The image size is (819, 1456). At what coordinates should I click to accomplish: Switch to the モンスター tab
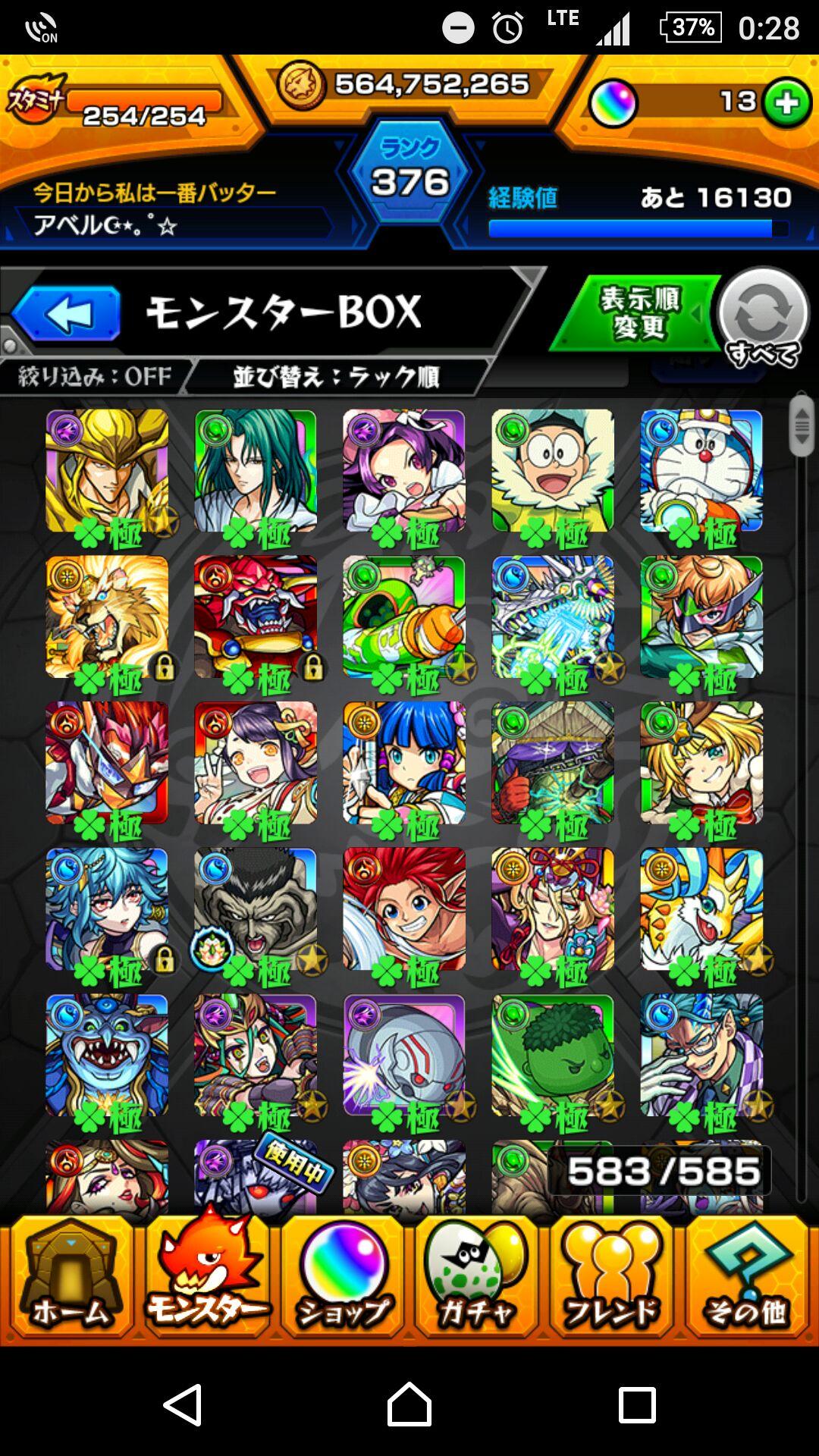click(206, 1278)
